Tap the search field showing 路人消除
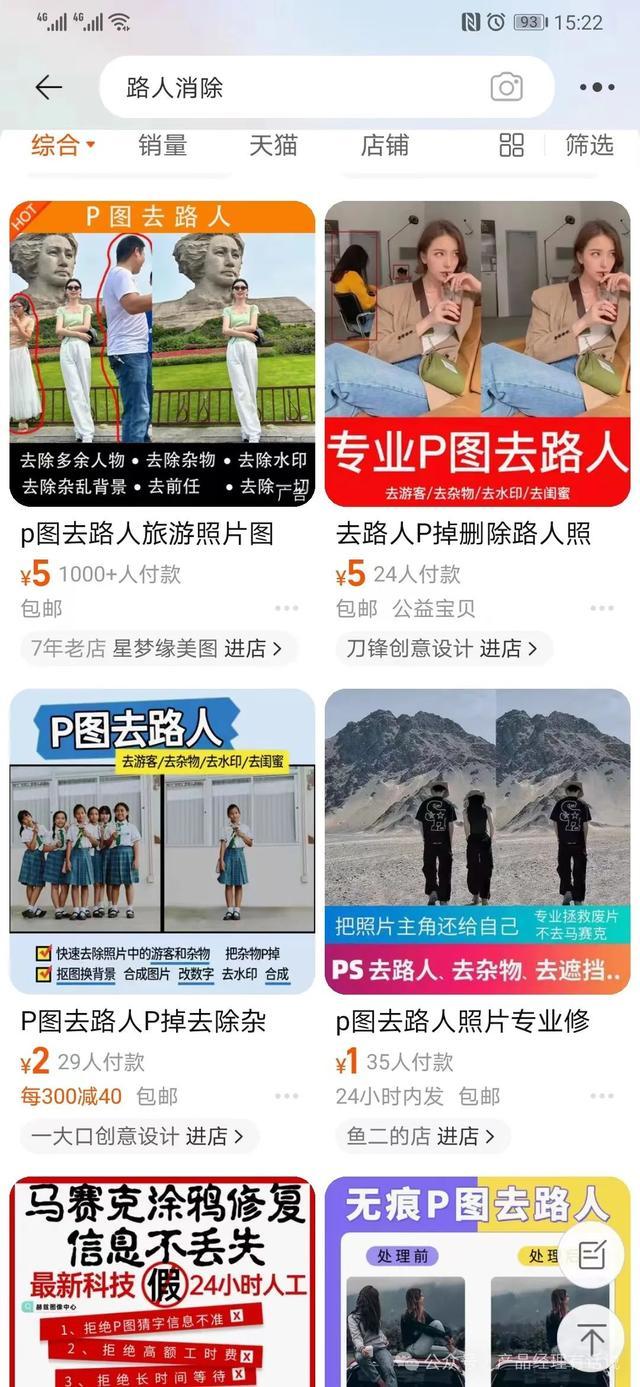The width and height of the screenshot is (640, 1387). (x=300, y=88)
